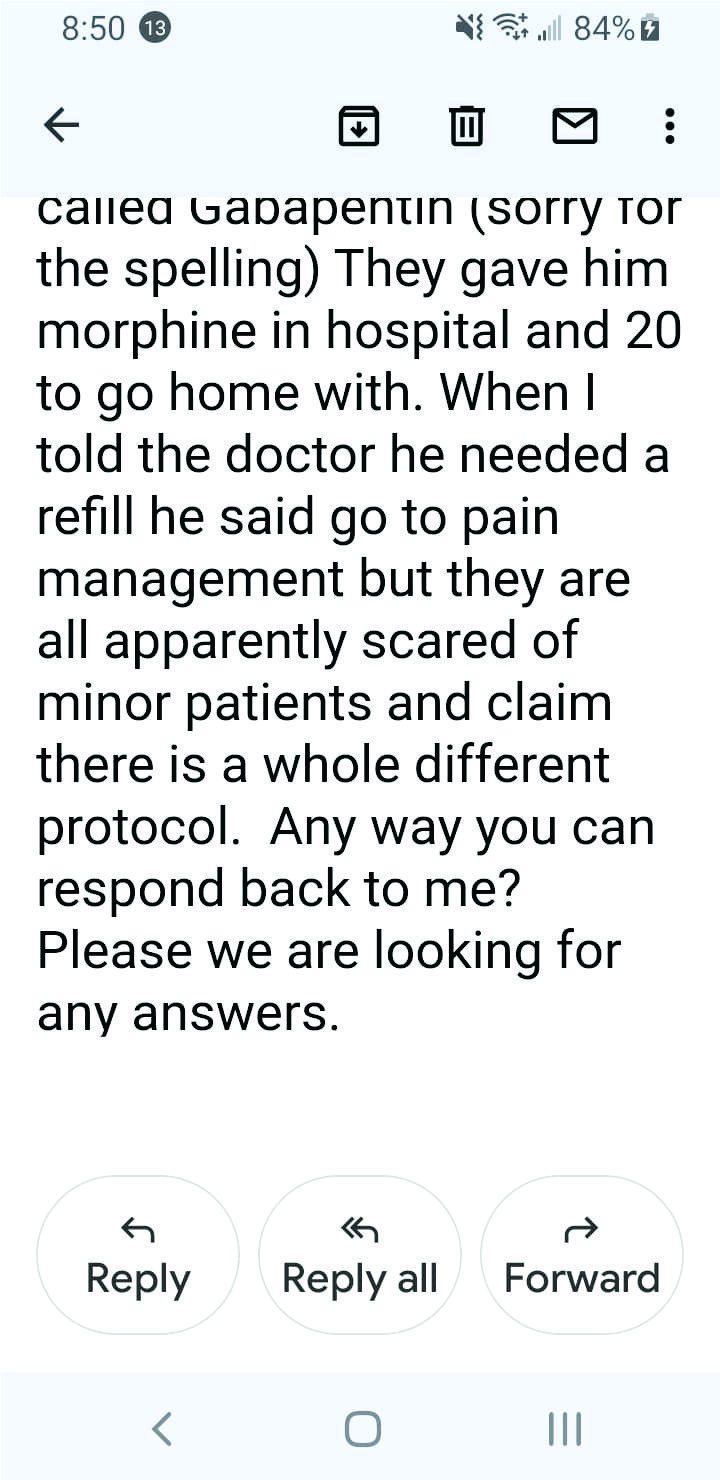This screenshot has height=1480, width=720.
Task: Go back to the inbox
Action: point(61,126)
